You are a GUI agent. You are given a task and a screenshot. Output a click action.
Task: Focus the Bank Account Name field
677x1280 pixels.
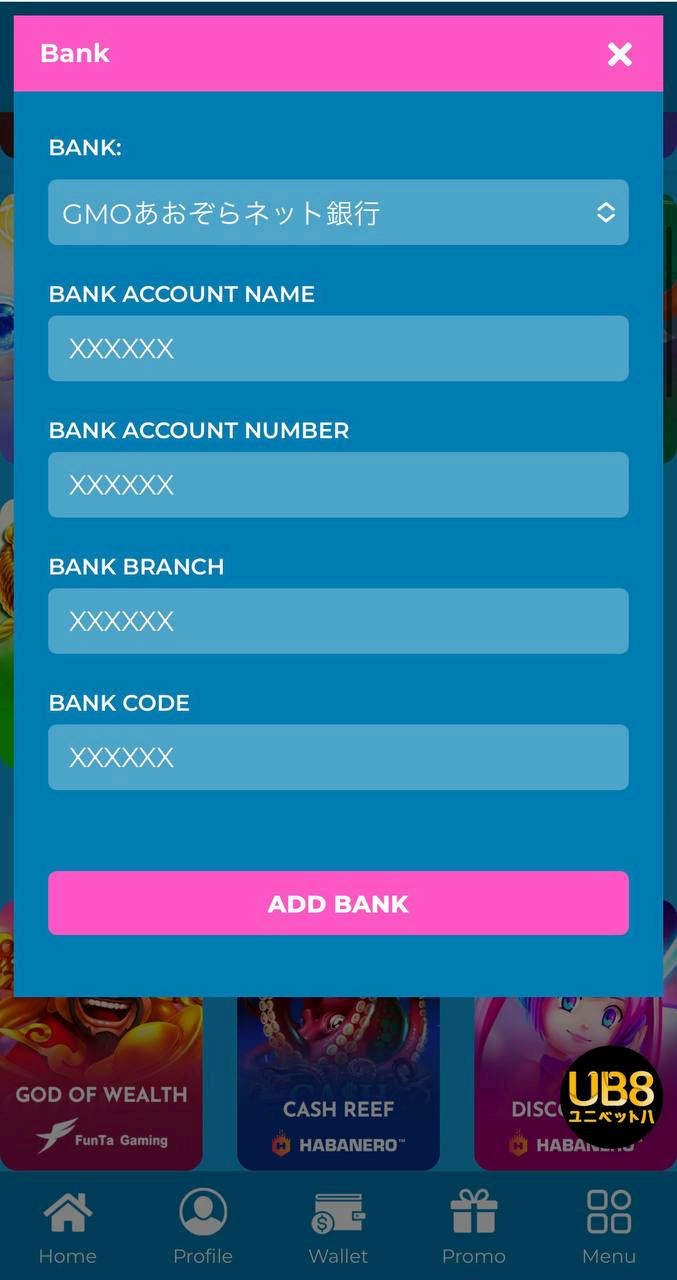[338, 349]
